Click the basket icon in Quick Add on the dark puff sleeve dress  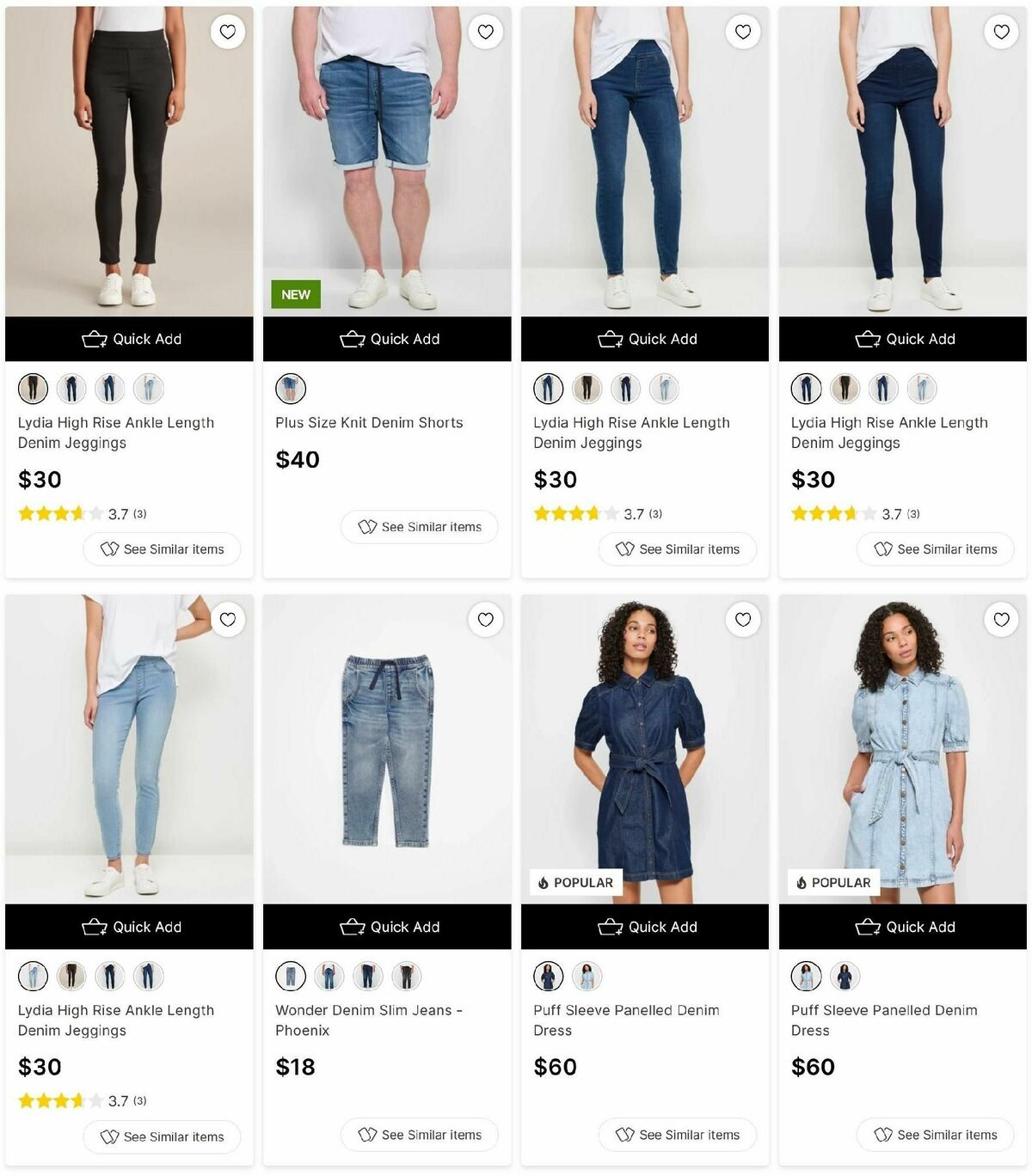pos(611,927)
